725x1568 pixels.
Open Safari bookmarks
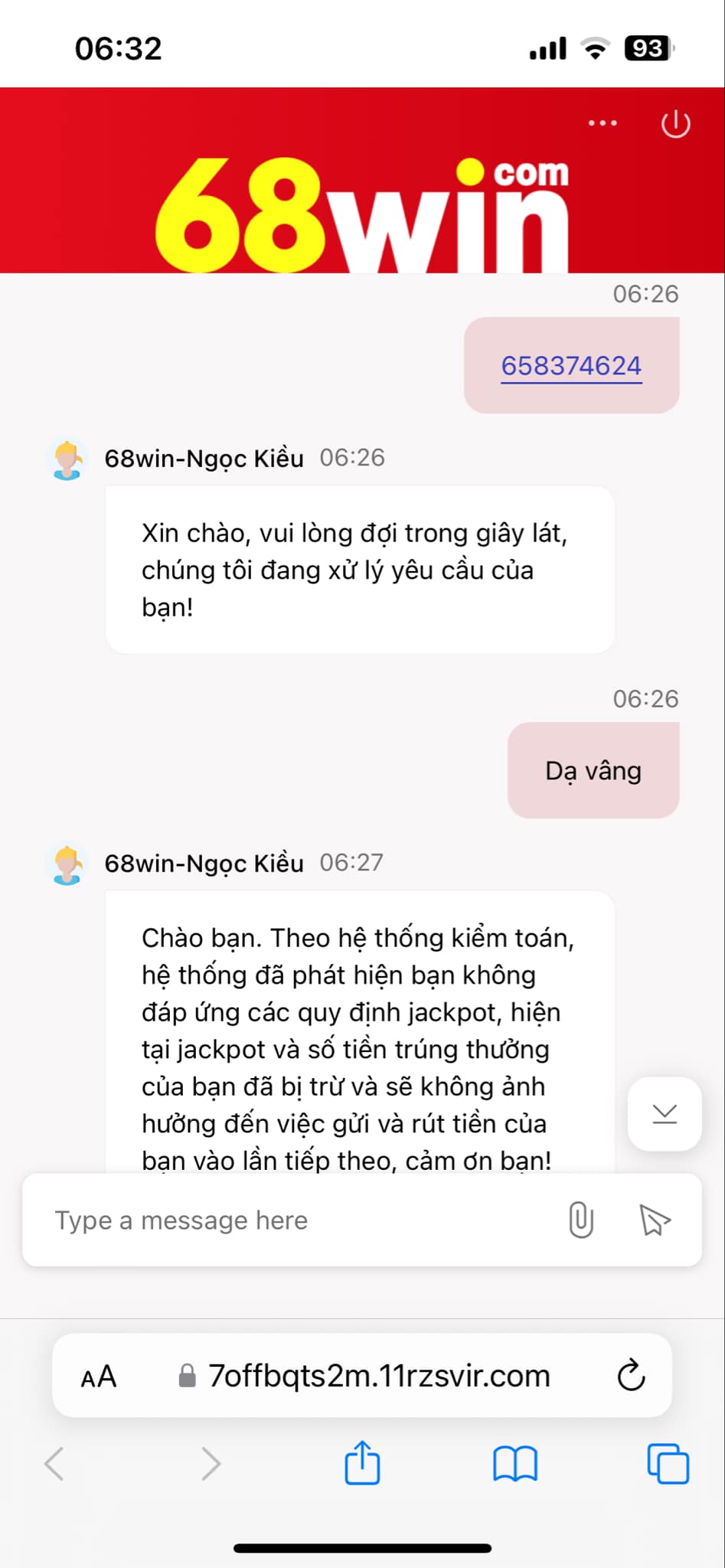pos(515,1464)
